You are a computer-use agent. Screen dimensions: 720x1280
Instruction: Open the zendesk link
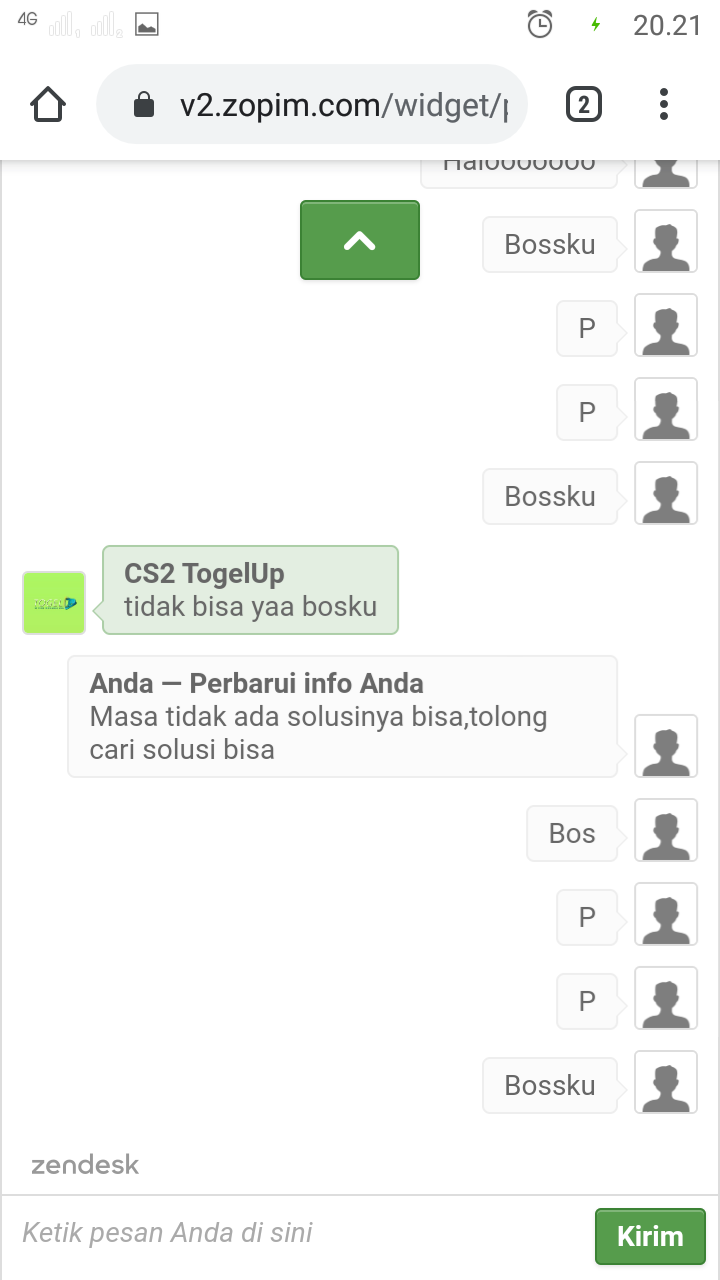(x=85, y=1165)
